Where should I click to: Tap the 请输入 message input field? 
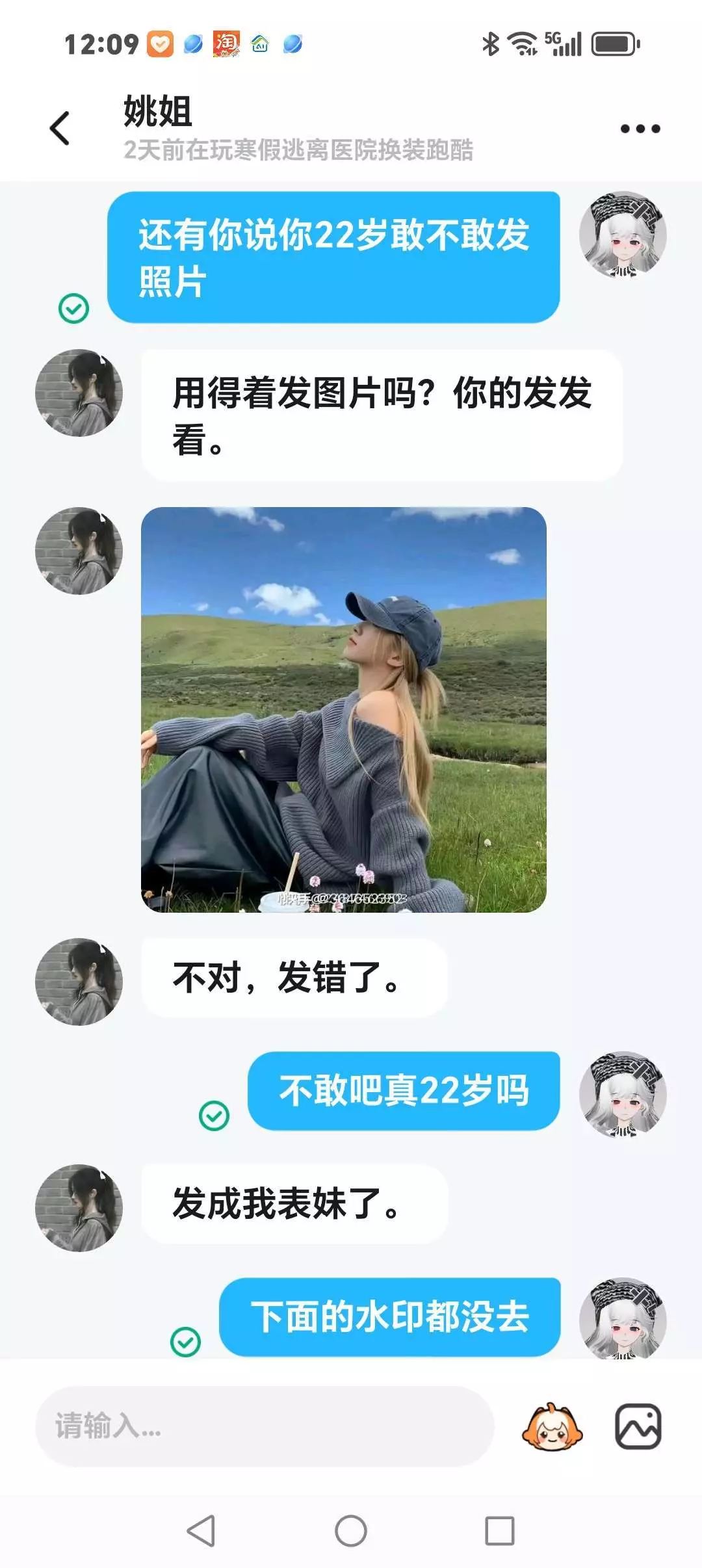pyautogui.click(x=265, y=1426)
